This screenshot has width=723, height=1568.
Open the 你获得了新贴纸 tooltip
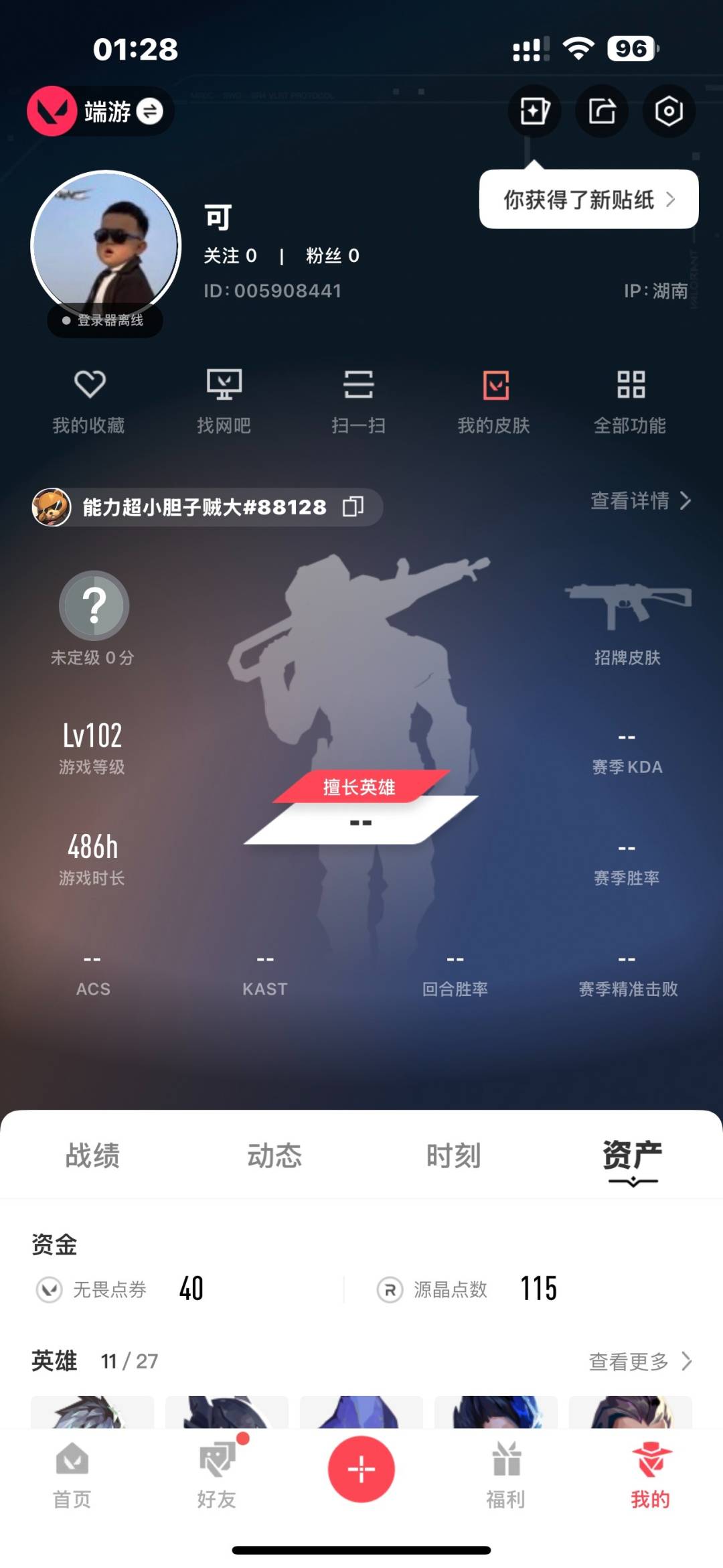588,200
